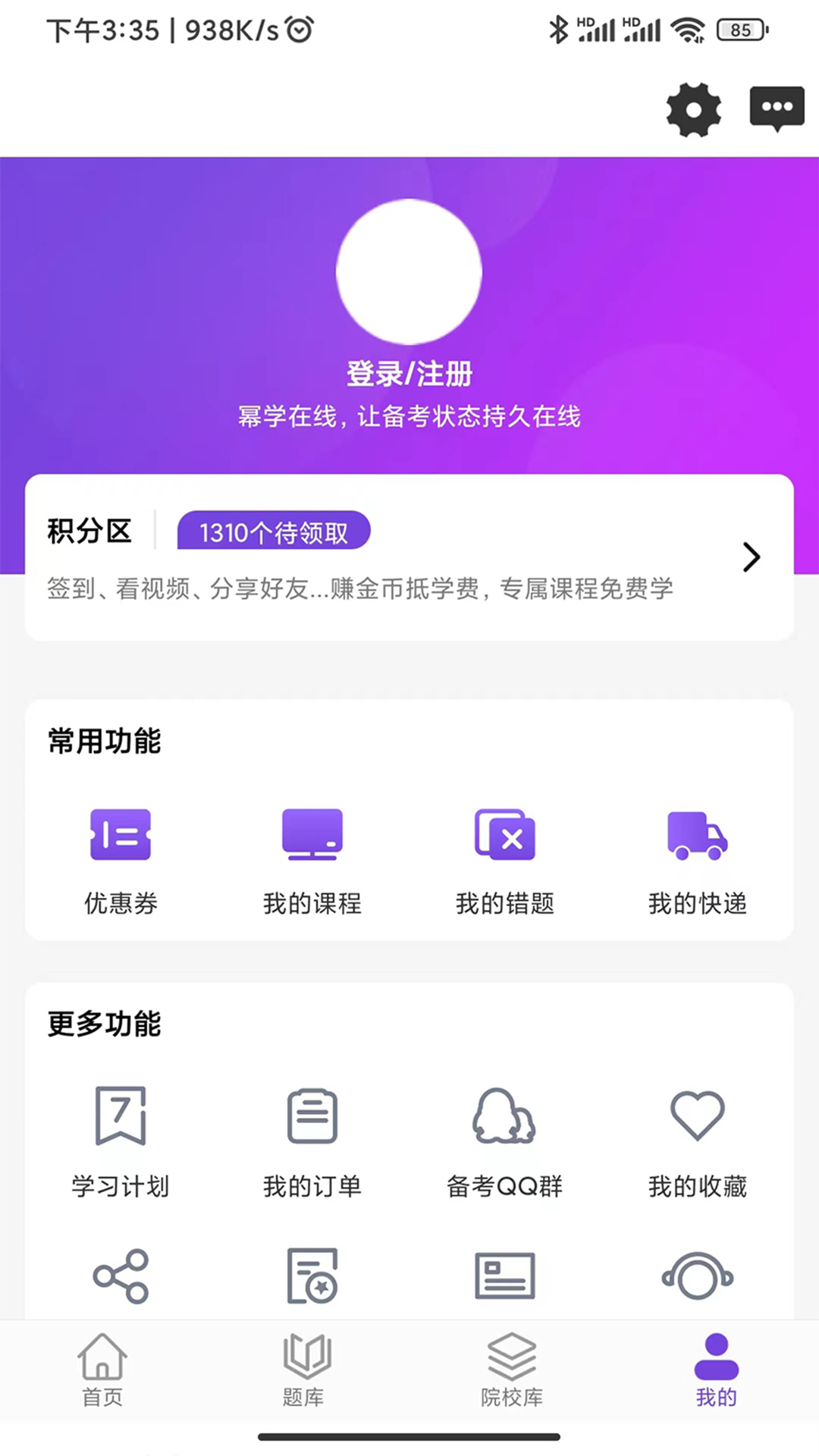Open the 我的错题 wrong-questions icon
819x1456 pixels.
point(504,834)
